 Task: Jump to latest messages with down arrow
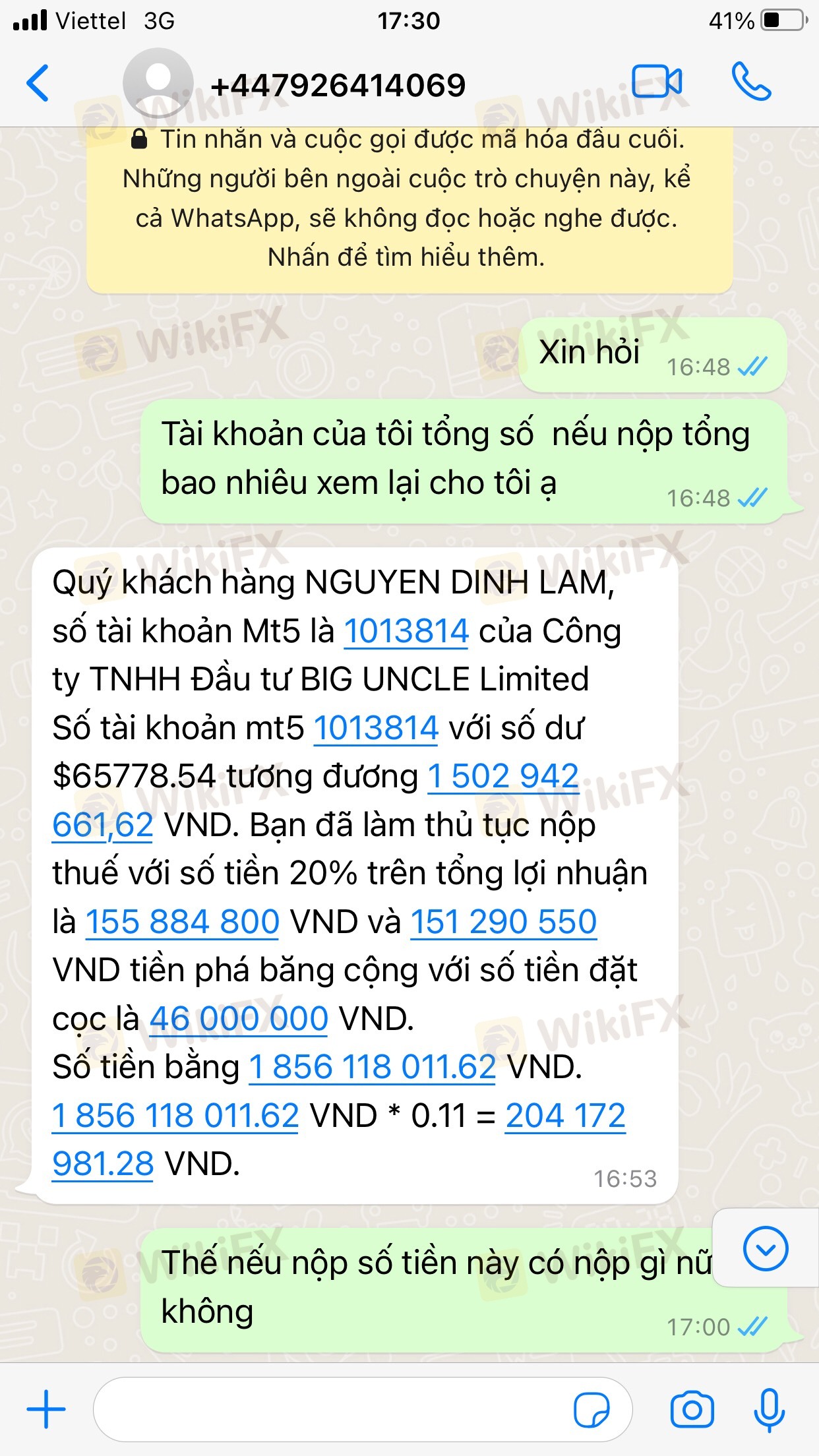765,1248
